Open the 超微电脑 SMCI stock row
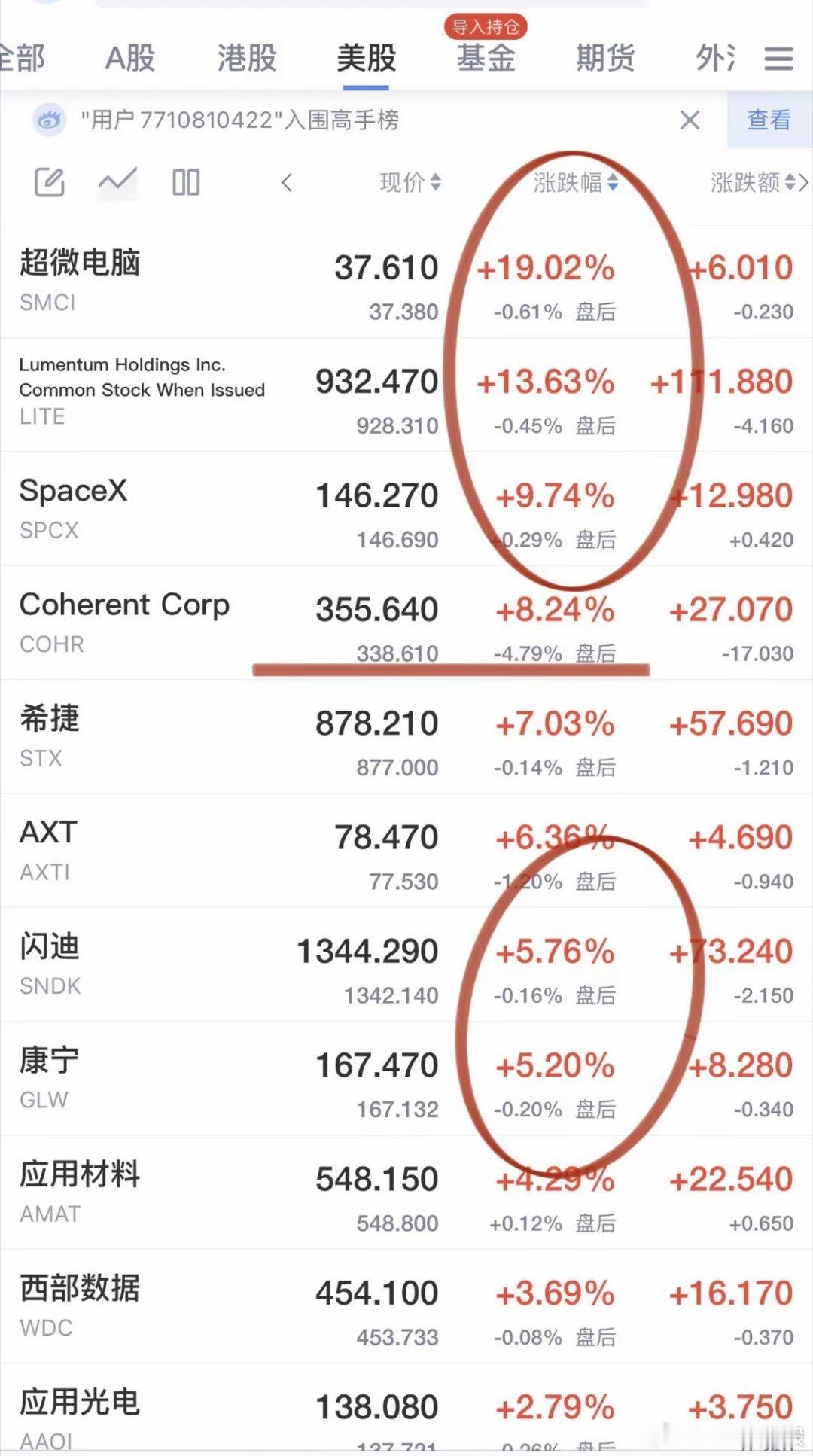This screenshot has height=1456, width=813. [406, 281]
